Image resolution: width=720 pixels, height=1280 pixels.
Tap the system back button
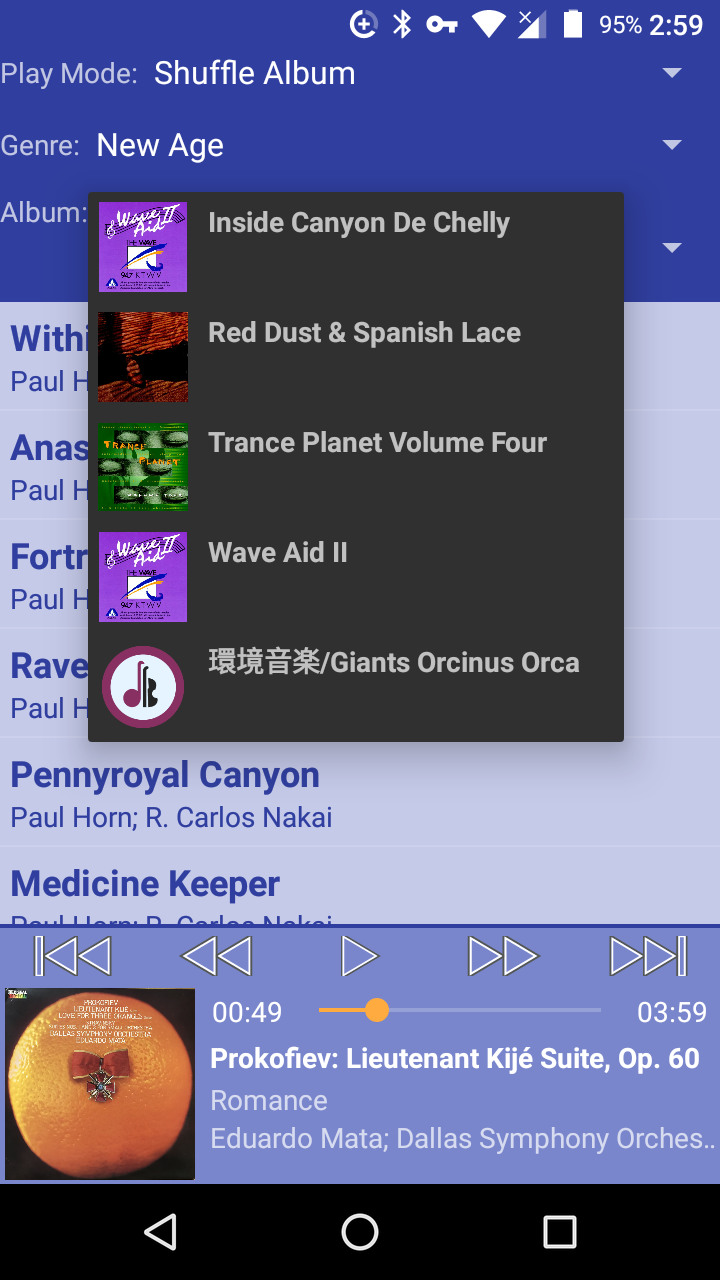click(160, 1232)
